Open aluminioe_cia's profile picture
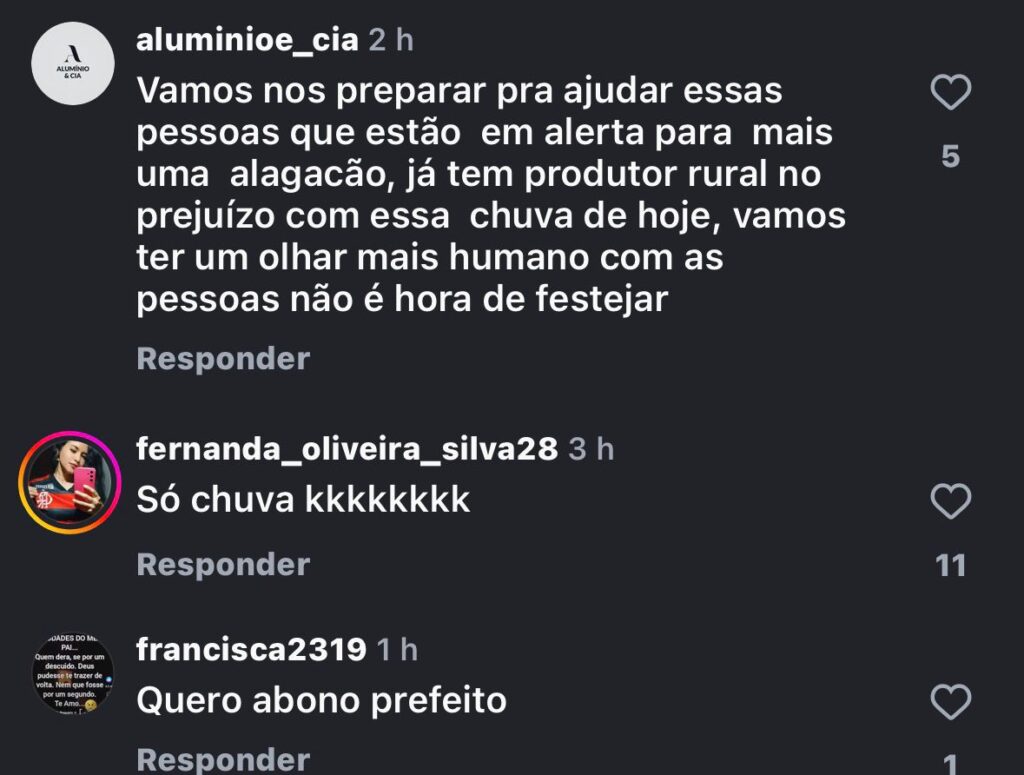 [72, 62]
